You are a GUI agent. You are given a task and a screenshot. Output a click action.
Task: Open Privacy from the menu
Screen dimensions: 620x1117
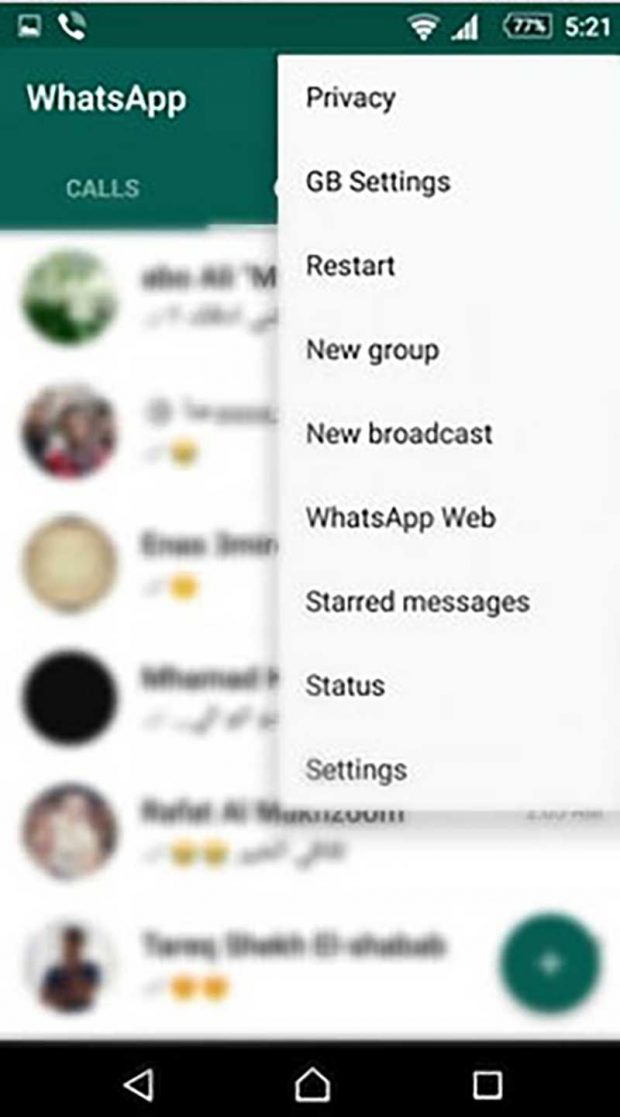(x=351, y=98)
